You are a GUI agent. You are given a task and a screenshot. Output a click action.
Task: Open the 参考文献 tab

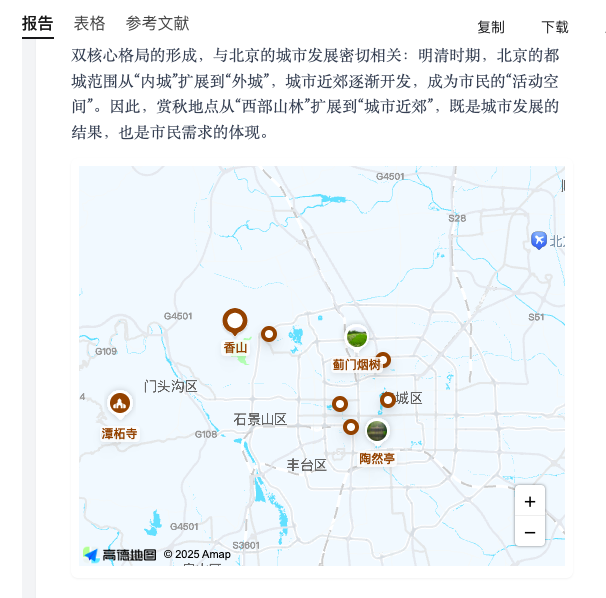(157, 23)
